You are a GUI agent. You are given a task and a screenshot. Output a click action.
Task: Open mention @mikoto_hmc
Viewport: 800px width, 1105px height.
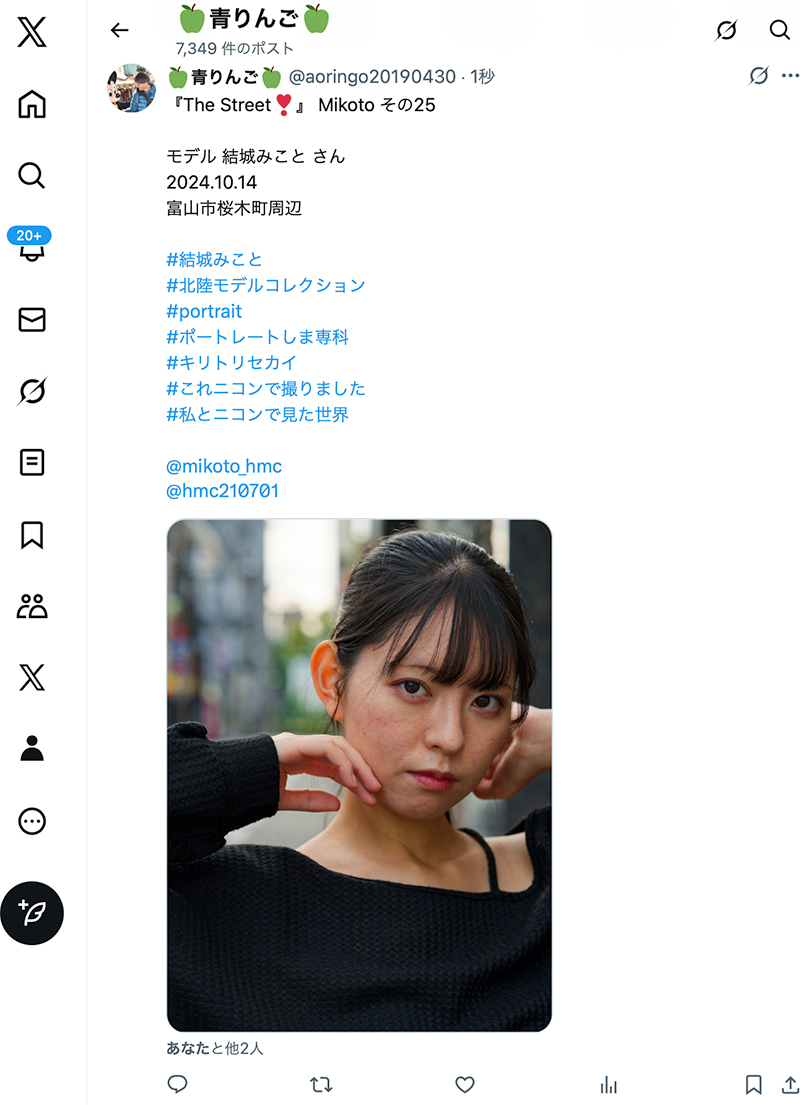223,466
